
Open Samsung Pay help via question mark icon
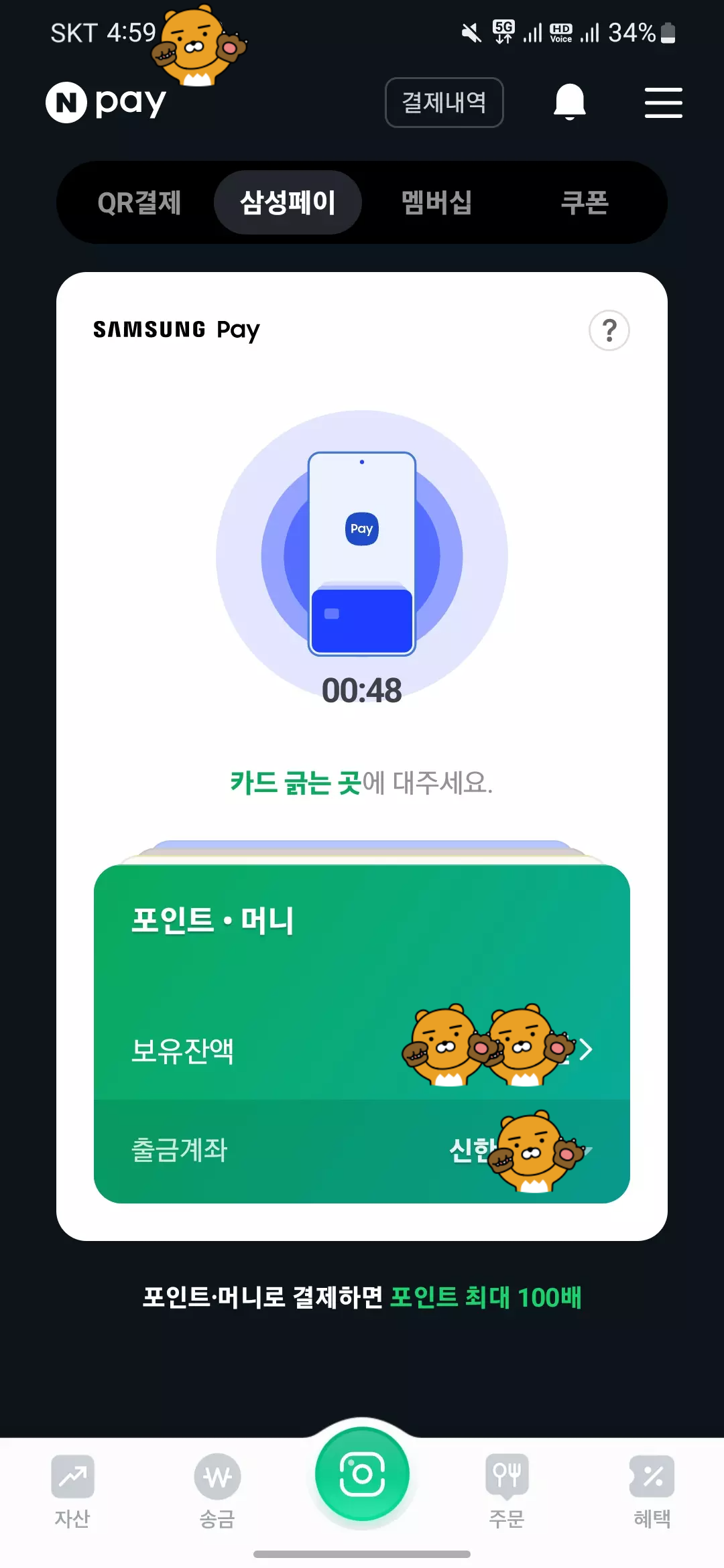click(x=609, y=330)
